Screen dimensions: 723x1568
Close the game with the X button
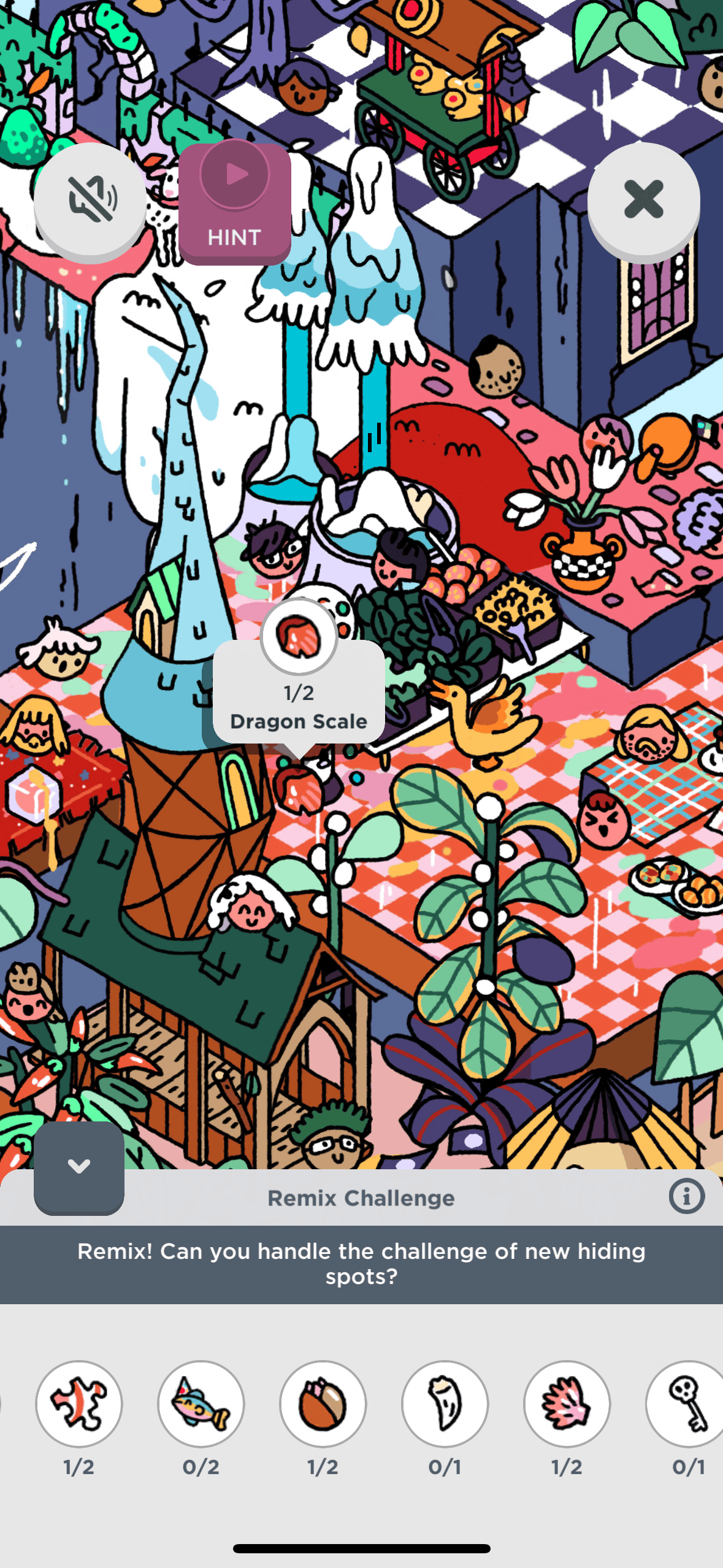(643, 199)
